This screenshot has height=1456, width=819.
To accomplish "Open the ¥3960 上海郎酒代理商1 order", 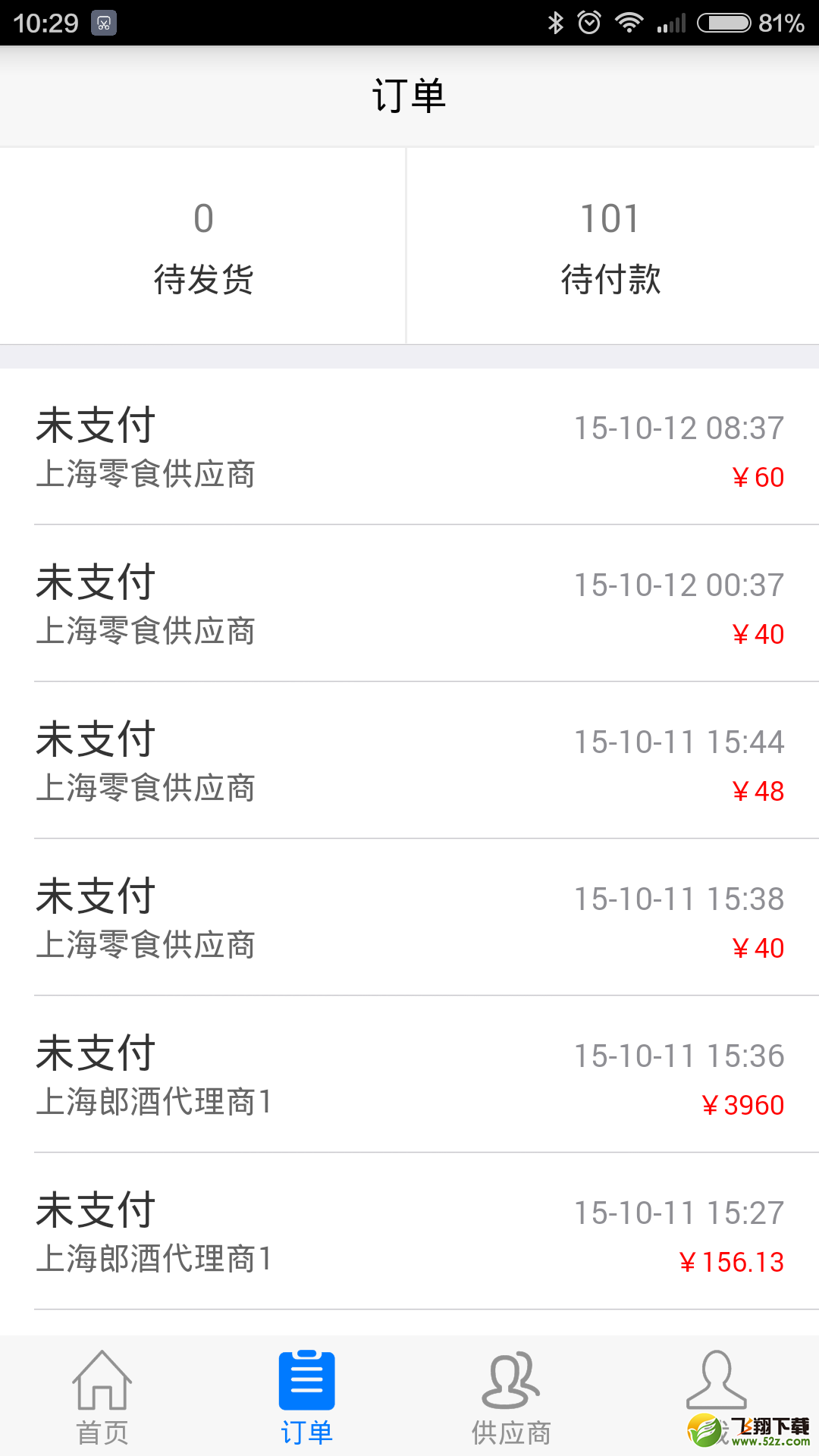I will tap(409, 1075).
